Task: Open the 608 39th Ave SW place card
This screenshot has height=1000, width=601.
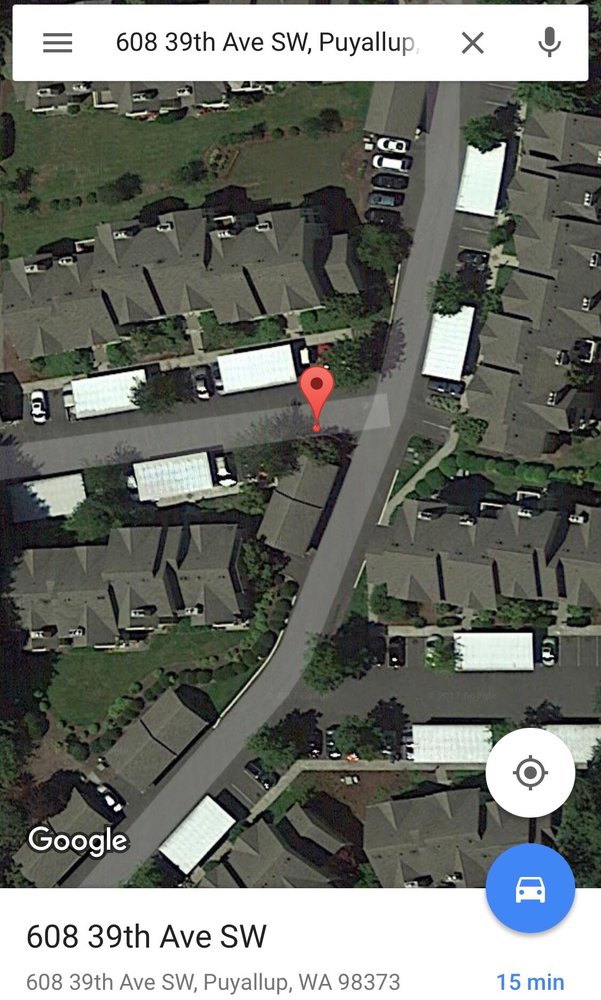Action: [x=146, y=937]
